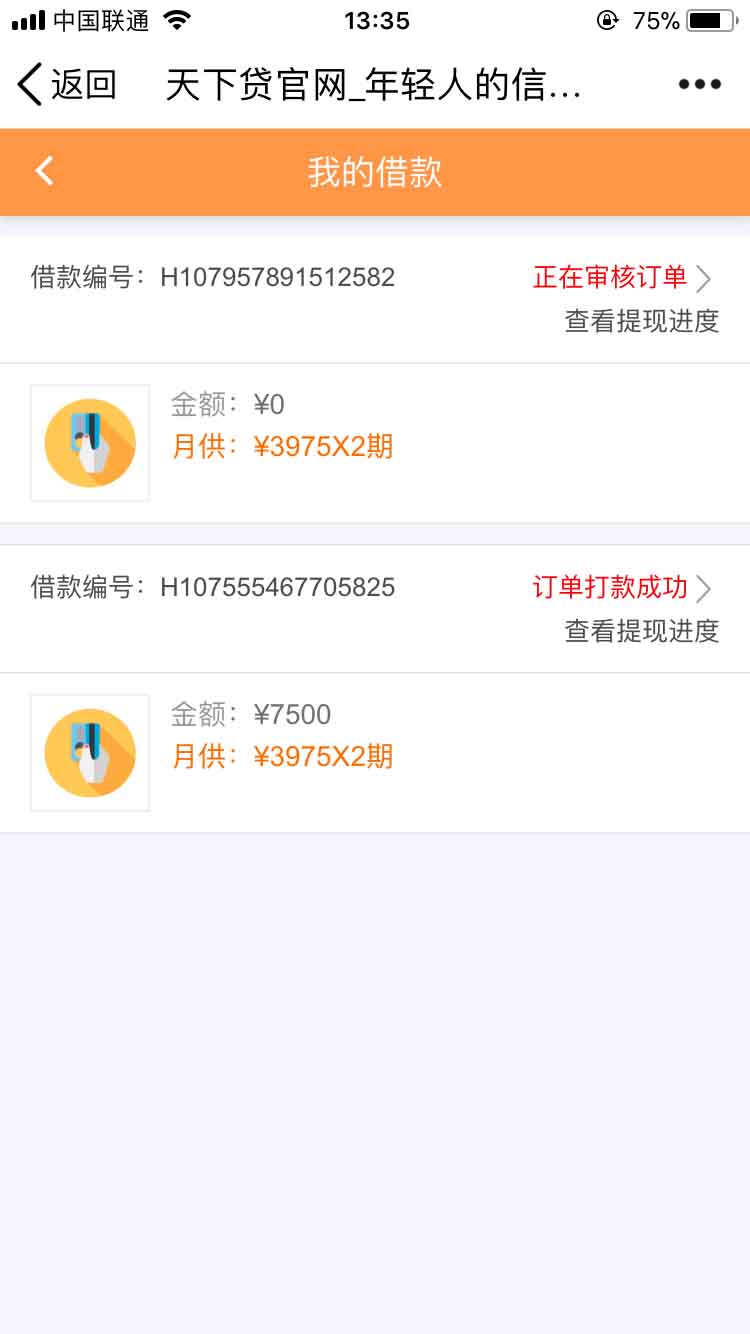The image size is (750, 1334).
Task: Tap 查看提现进度 under 订单打款成功
Action: pyautogui.click(x=641, y=631)
